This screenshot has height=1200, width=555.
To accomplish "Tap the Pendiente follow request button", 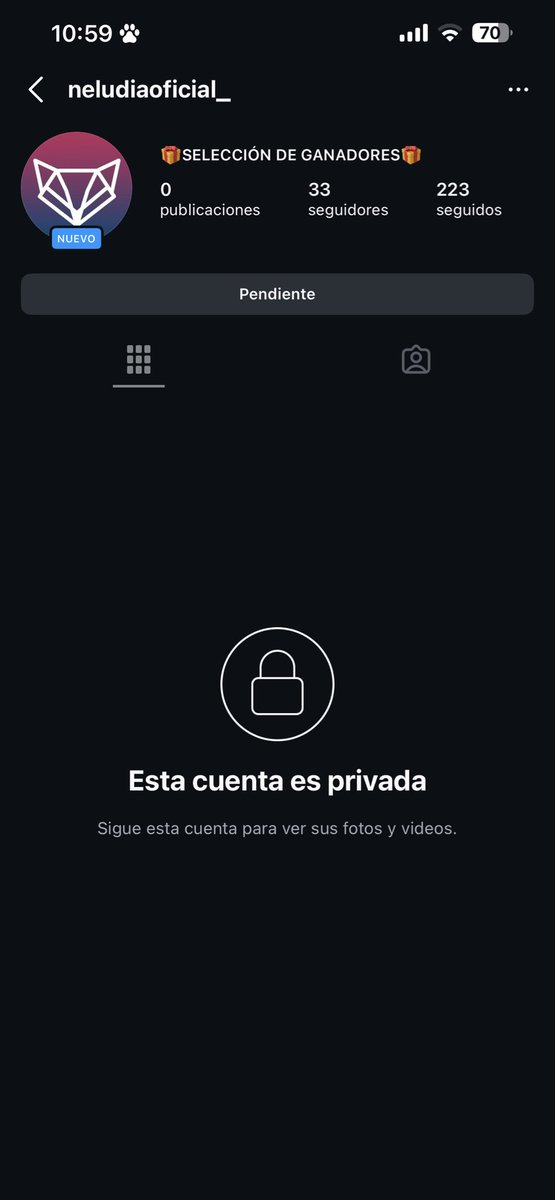I will [277, 294].
